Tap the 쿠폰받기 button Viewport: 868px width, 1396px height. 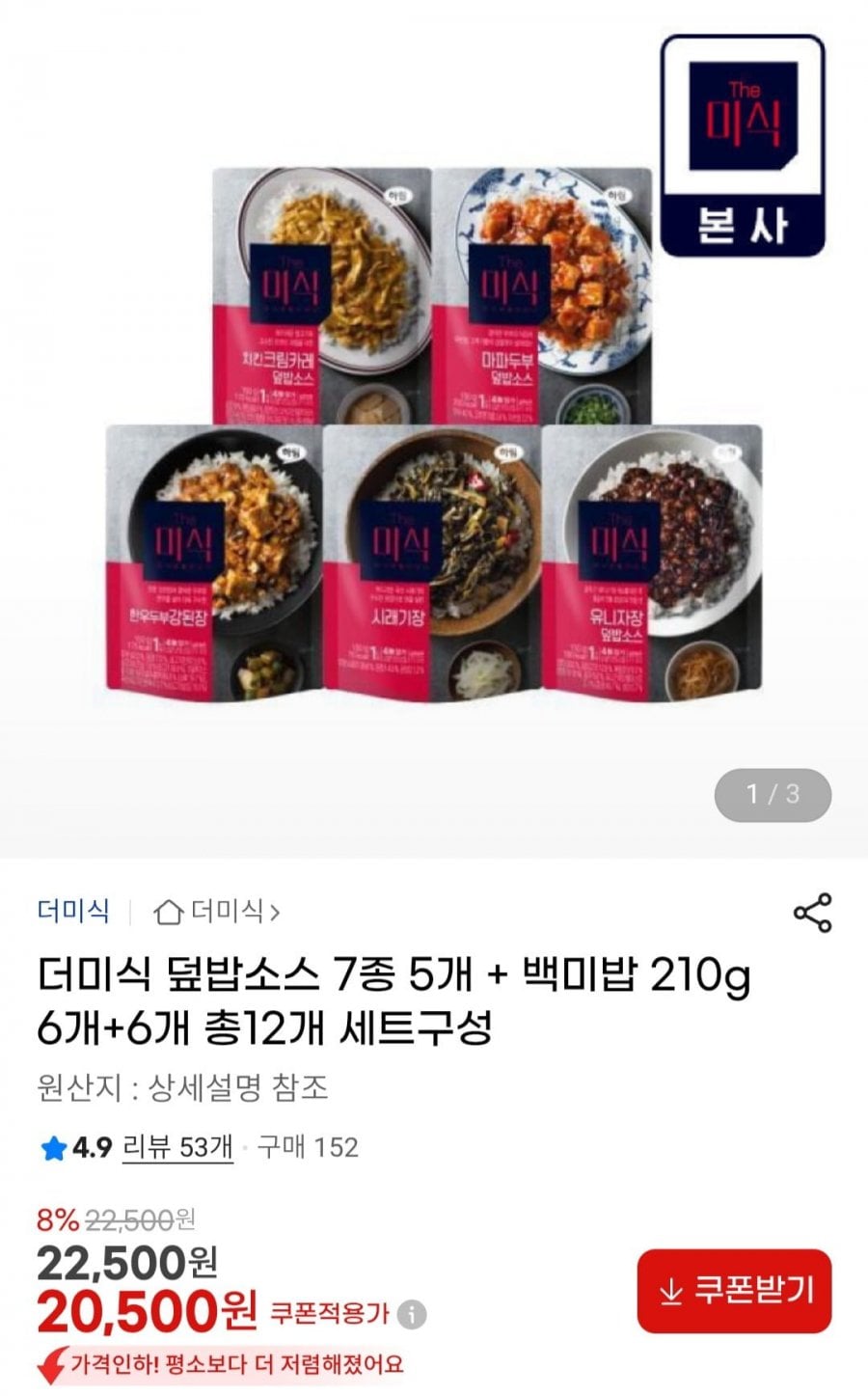point(734,1290)
